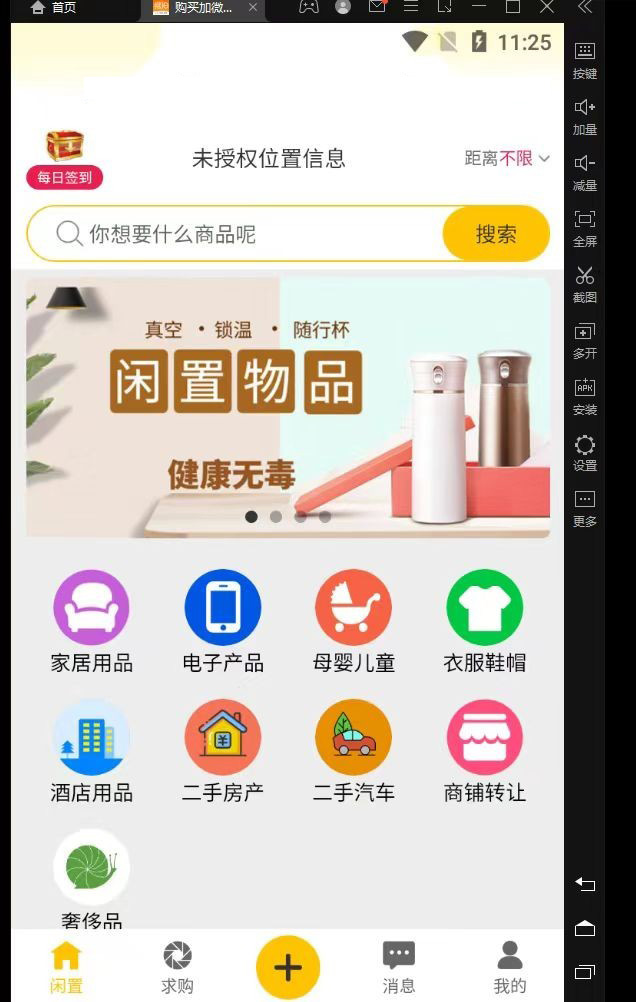Screen dimensions: 636x1002
Task: Select the 闲置 tab
Action: pyautogui.click(x=66, y=966)
